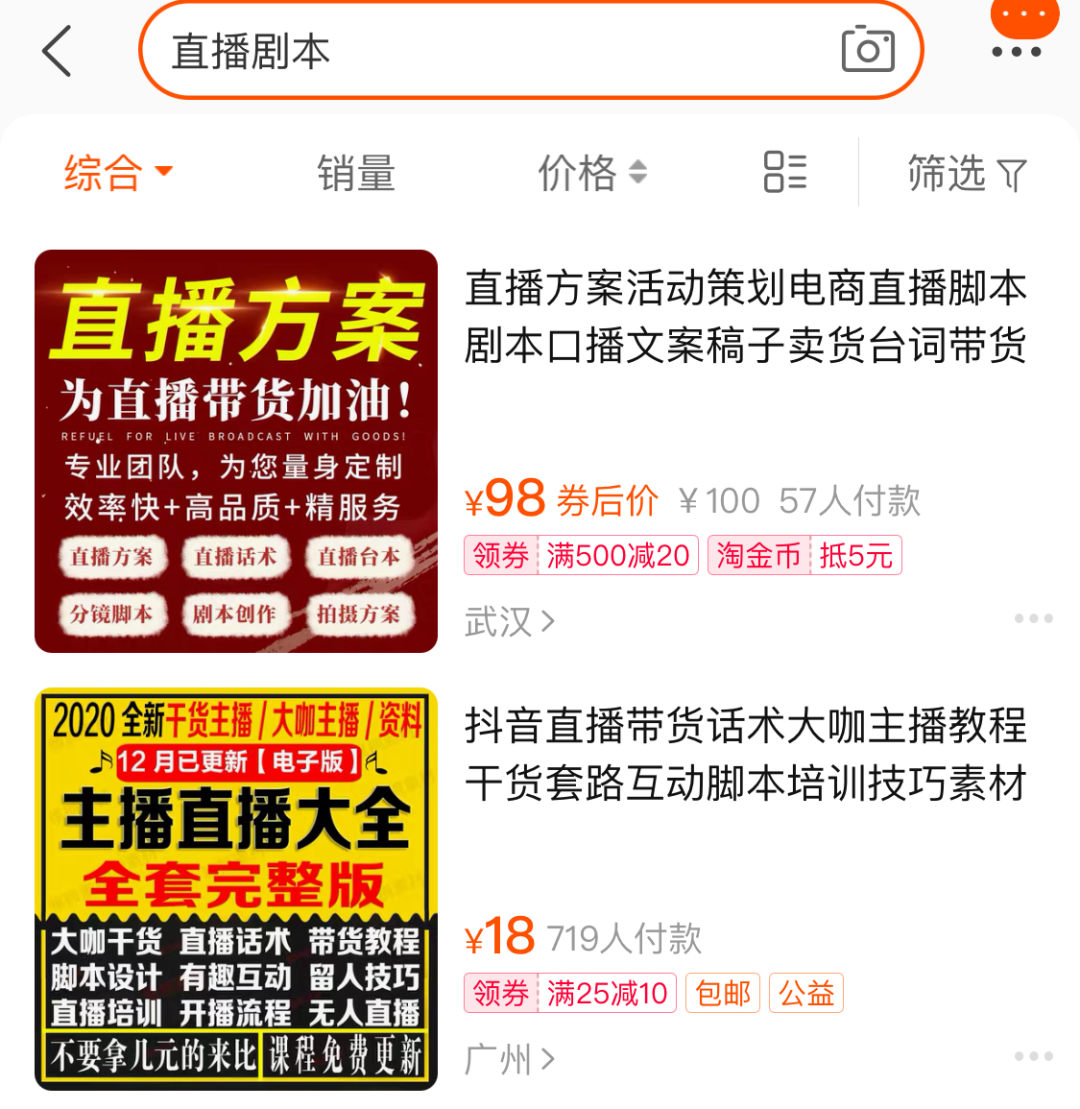Open the 直播方案活动策划电商直播脚本 listing

click(746, 318)
